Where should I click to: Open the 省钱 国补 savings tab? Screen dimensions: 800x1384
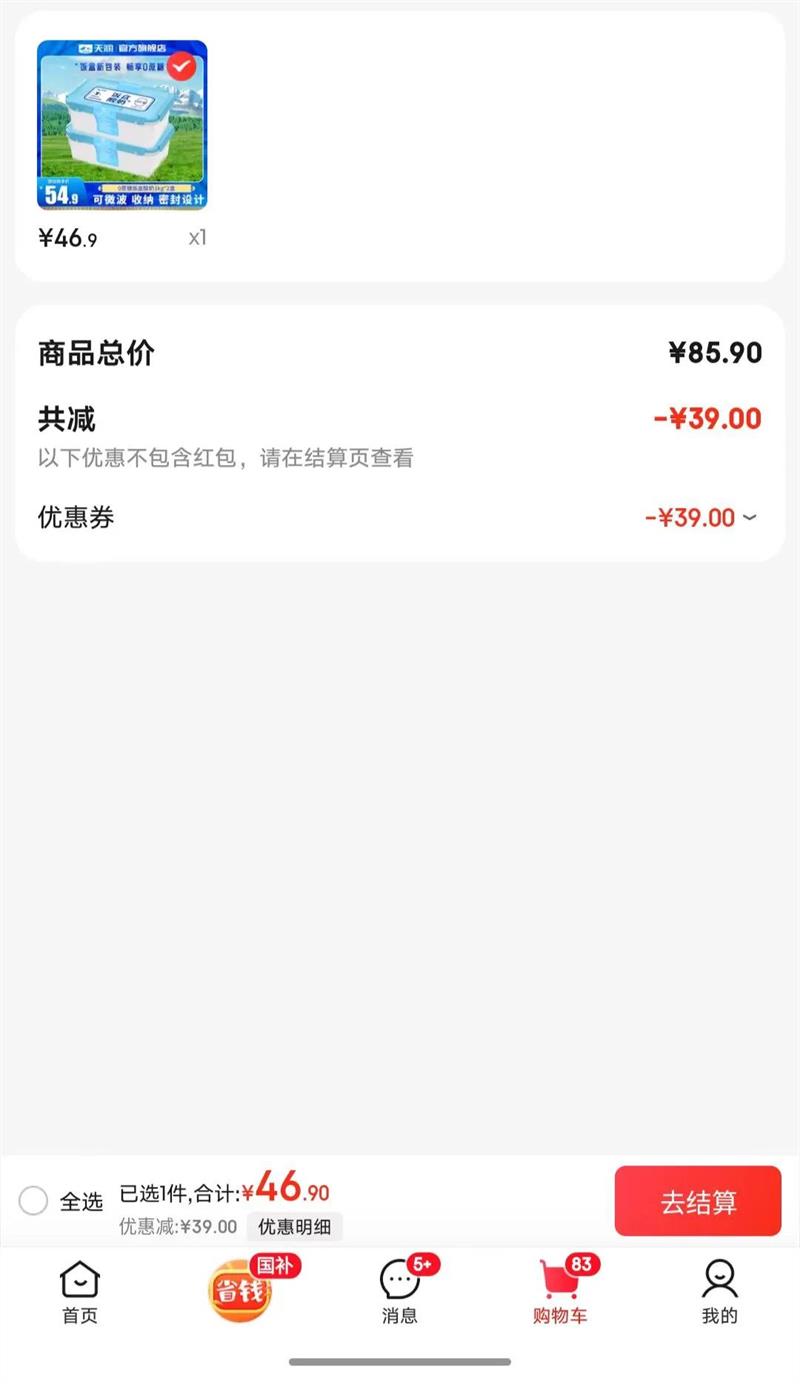click(241, 1290)
